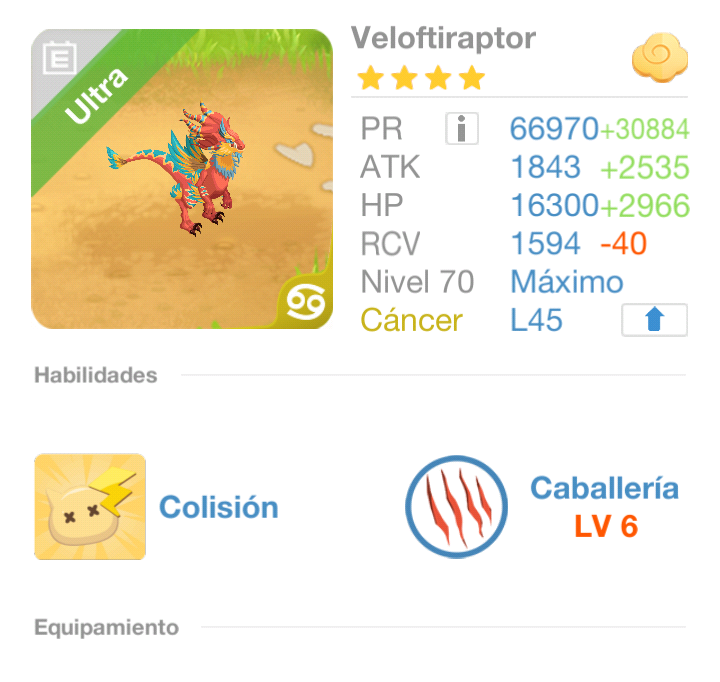View the Colisión skill details
This screenshot has height=682, width=720.
coord(91,506)
